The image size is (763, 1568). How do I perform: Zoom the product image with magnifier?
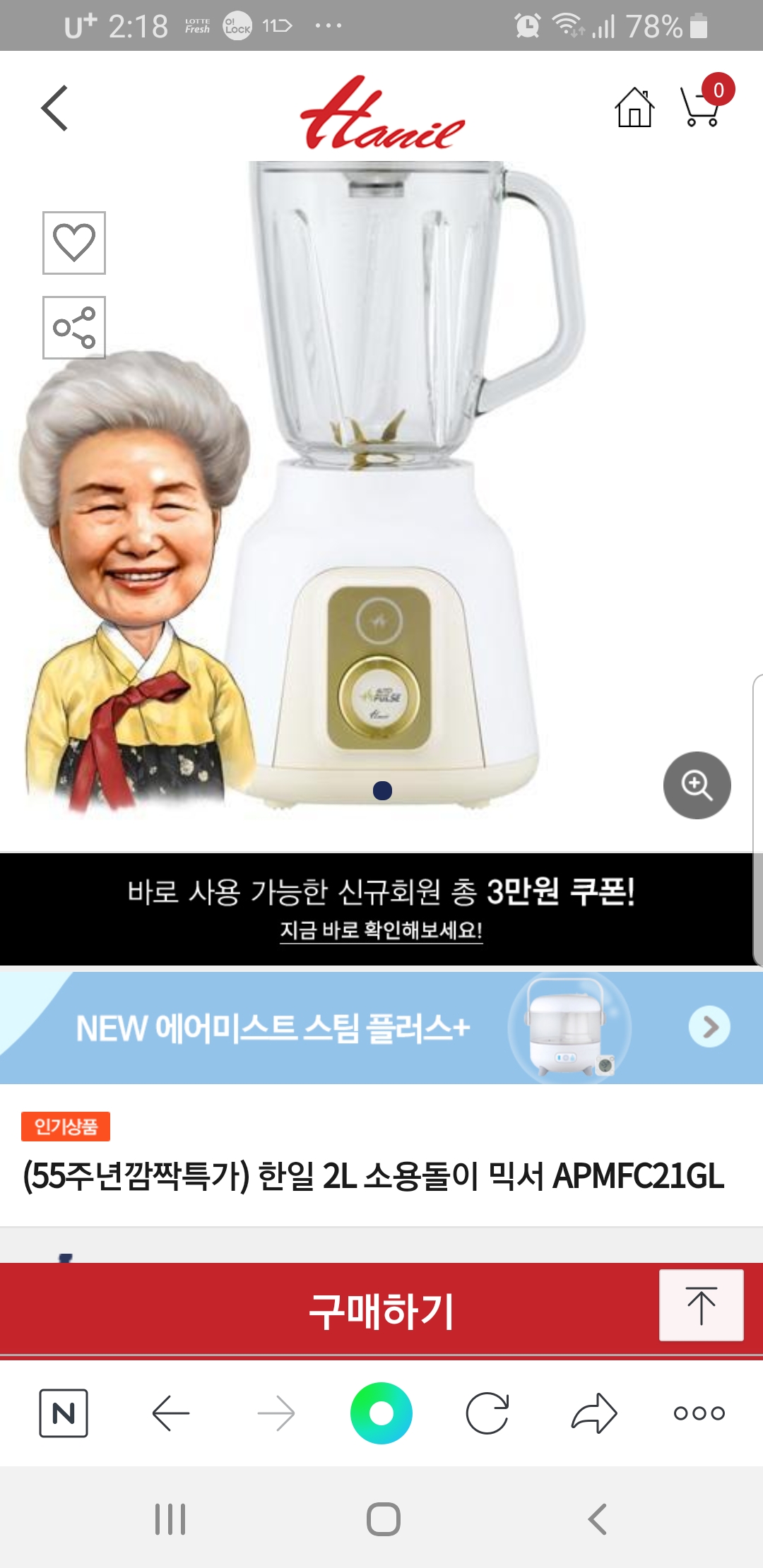(x=697, y=785)
